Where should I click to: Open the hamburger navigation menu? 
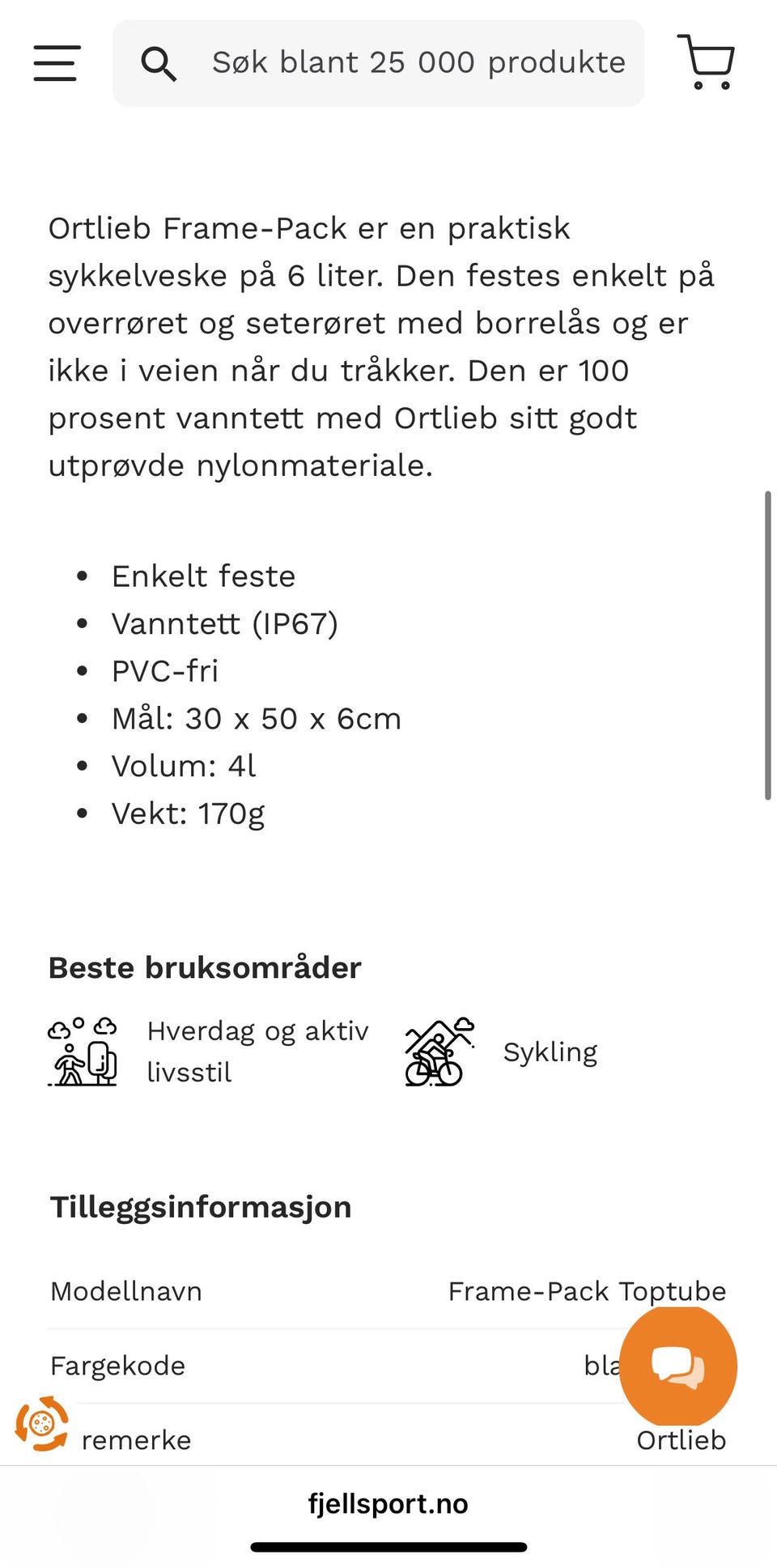54,62
